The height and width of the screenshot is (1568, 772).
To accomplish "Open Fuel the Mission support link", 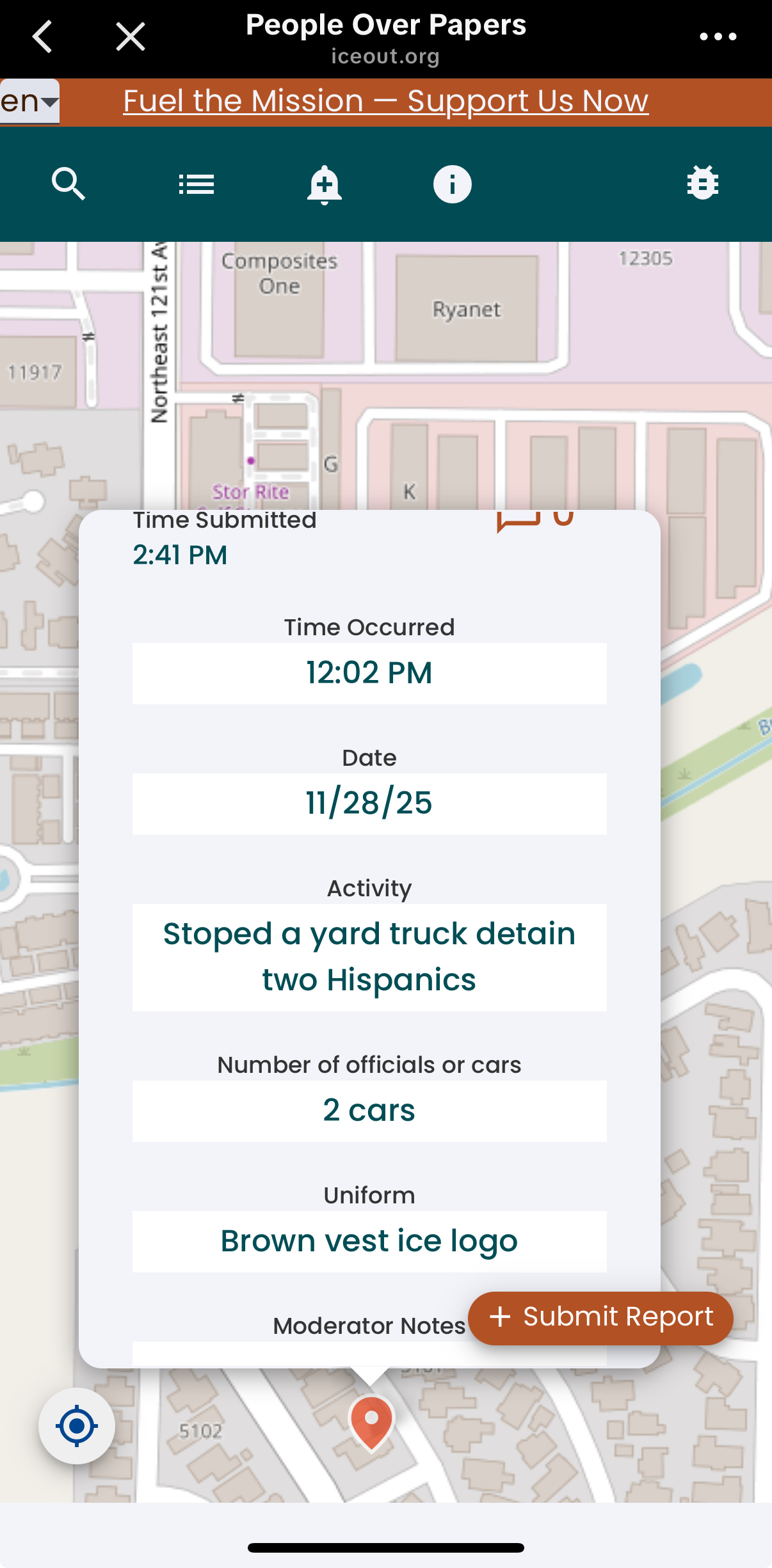I will (385, 101).
